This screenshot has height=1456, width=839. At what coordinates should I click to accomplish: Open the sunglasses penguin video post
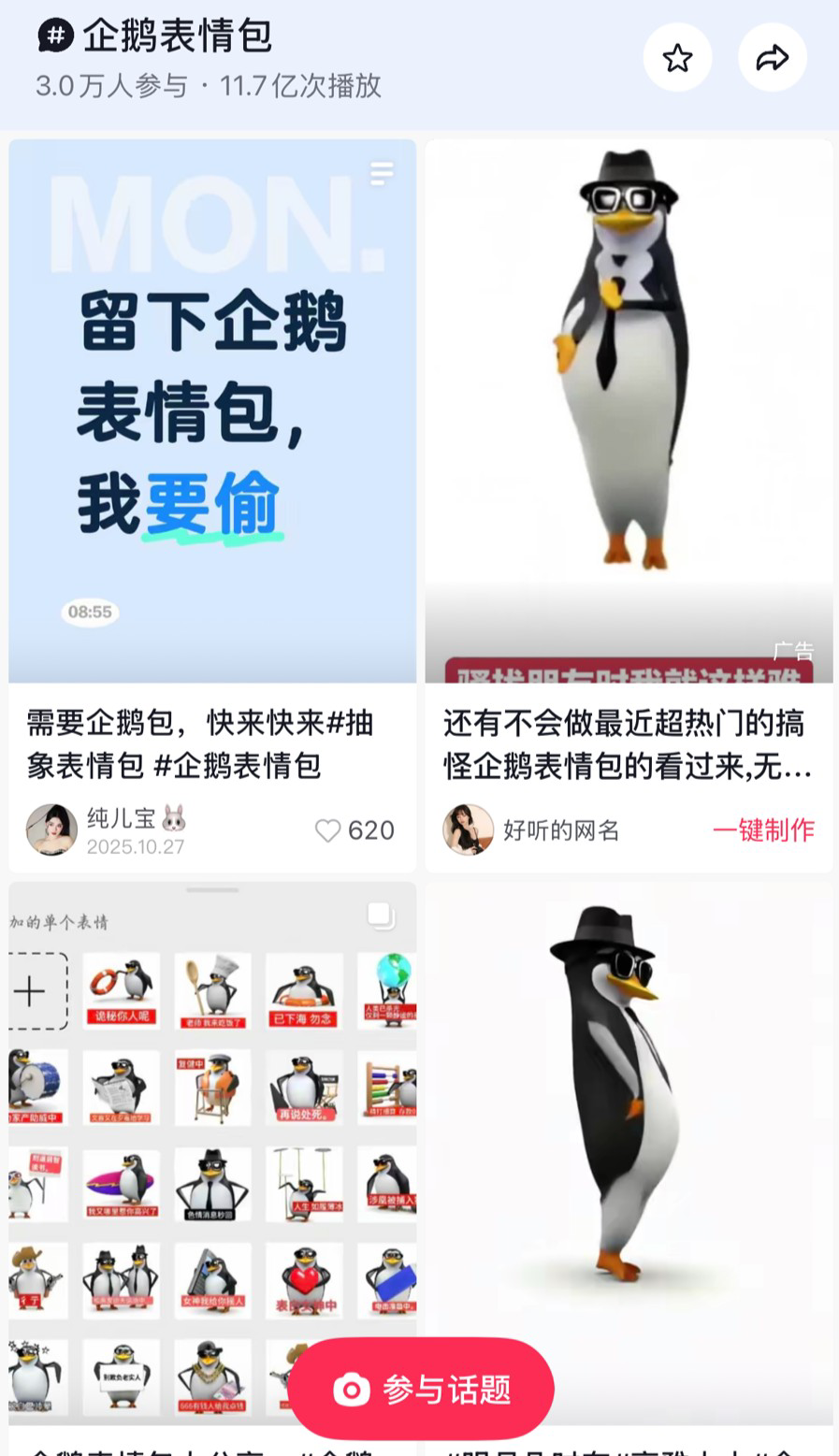coord(629,1122)
